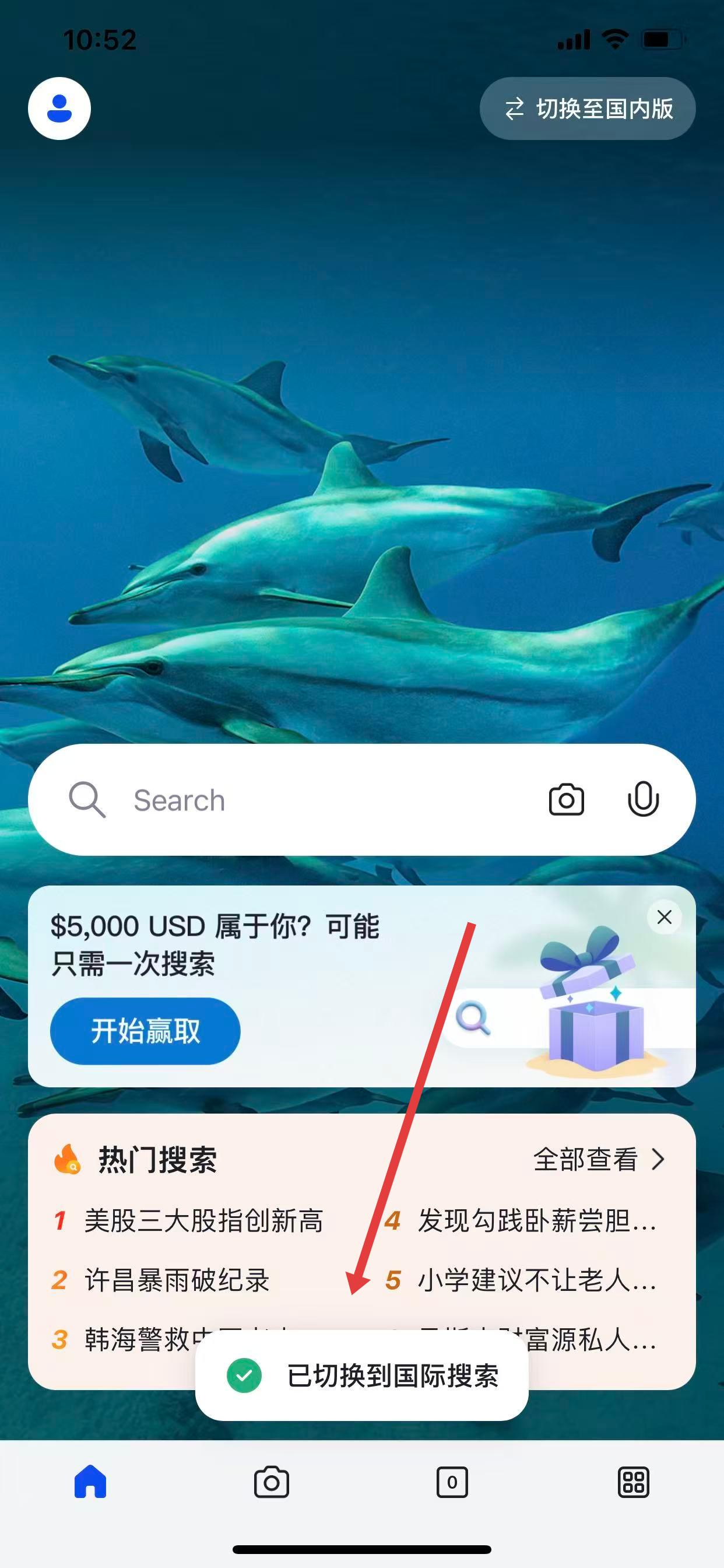
Task: Tap the 开始赢取 button
Action: pos(145,1031)
